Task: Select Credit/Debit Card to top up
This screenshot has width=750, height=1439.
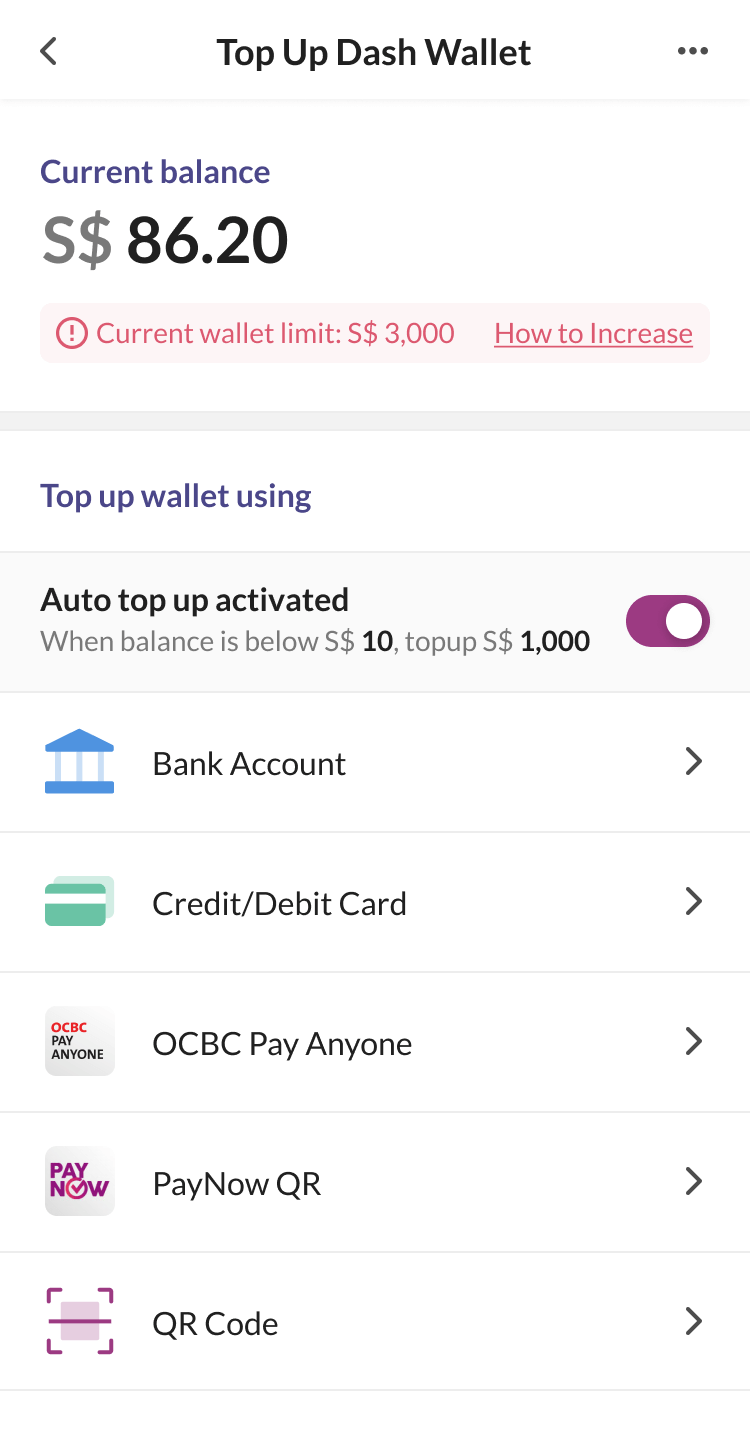Action: point(375,902)
